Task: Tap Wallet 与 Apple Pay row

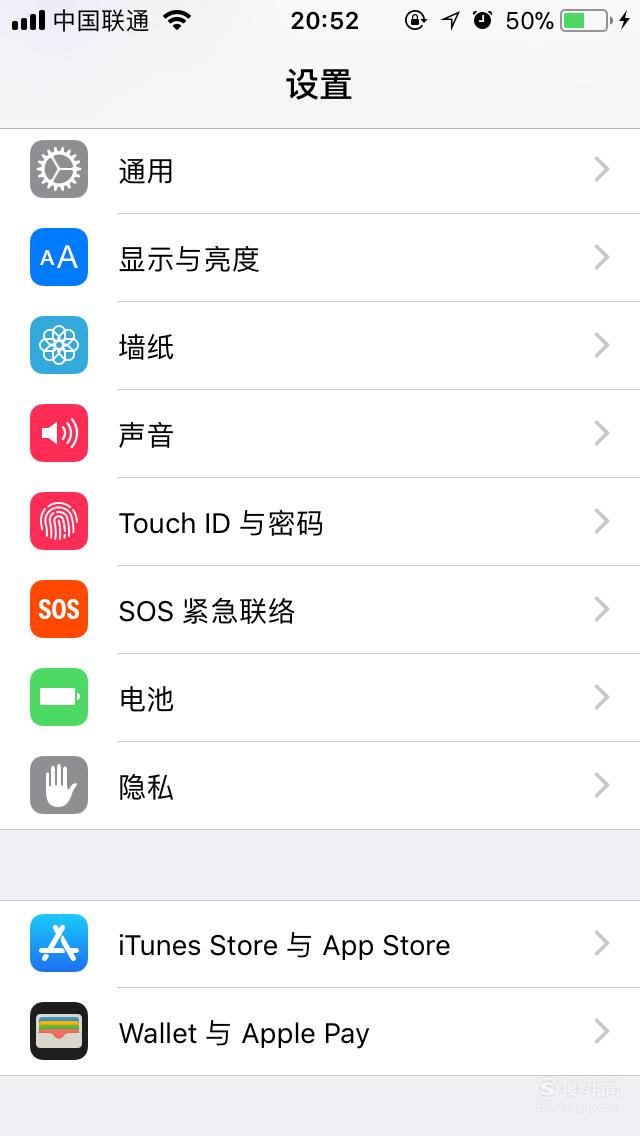Action: click(320, 1032)
